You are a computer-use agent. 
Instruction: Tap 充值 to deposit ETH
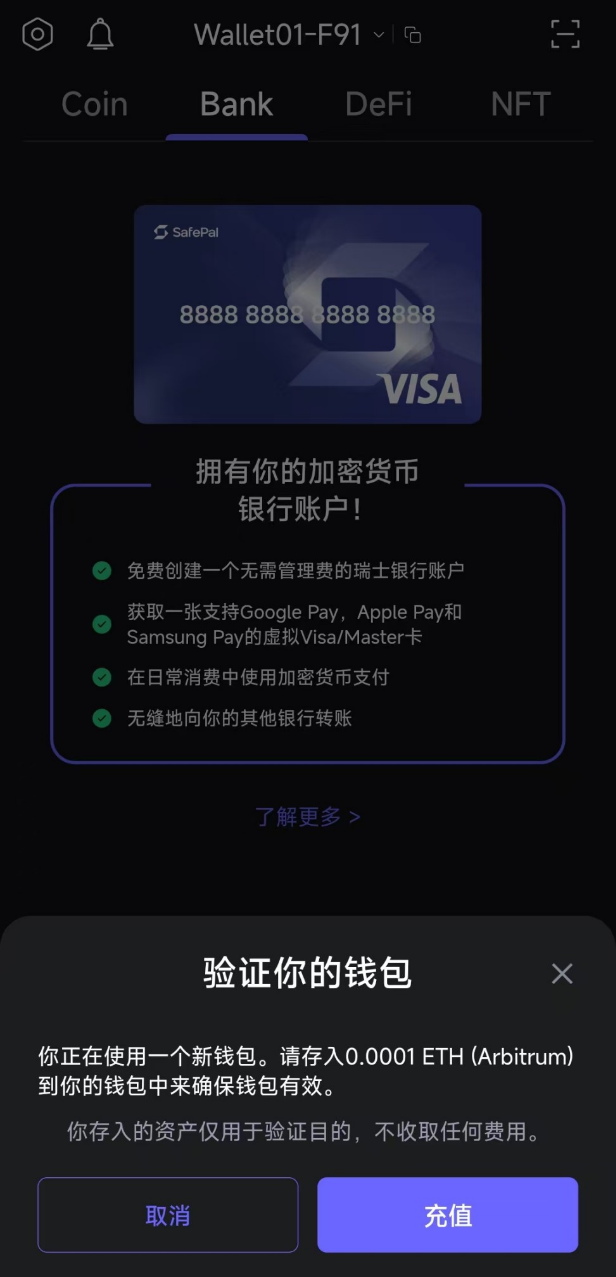point(447,1215)
